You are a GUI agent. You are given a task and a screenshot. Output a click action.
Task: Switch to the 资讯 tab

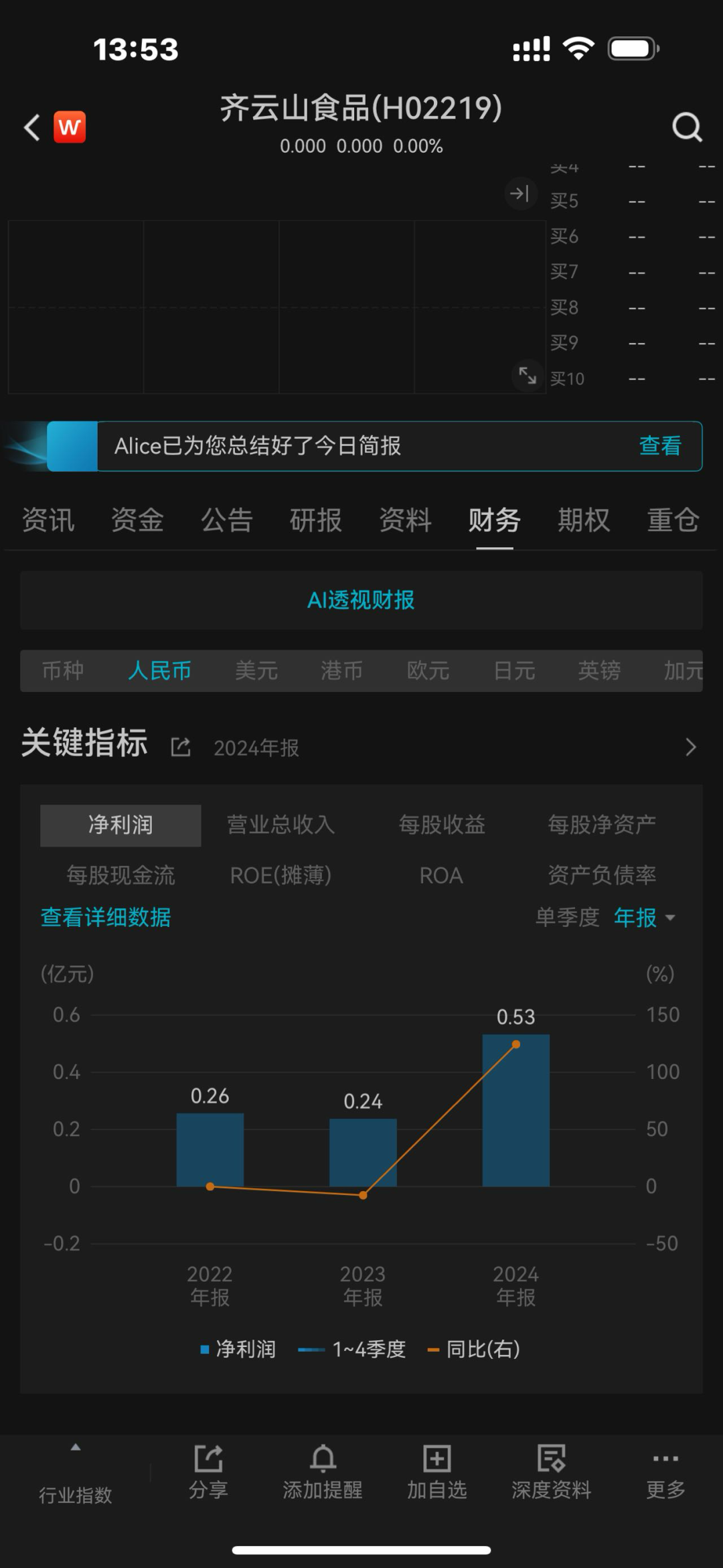pos(48,520)
